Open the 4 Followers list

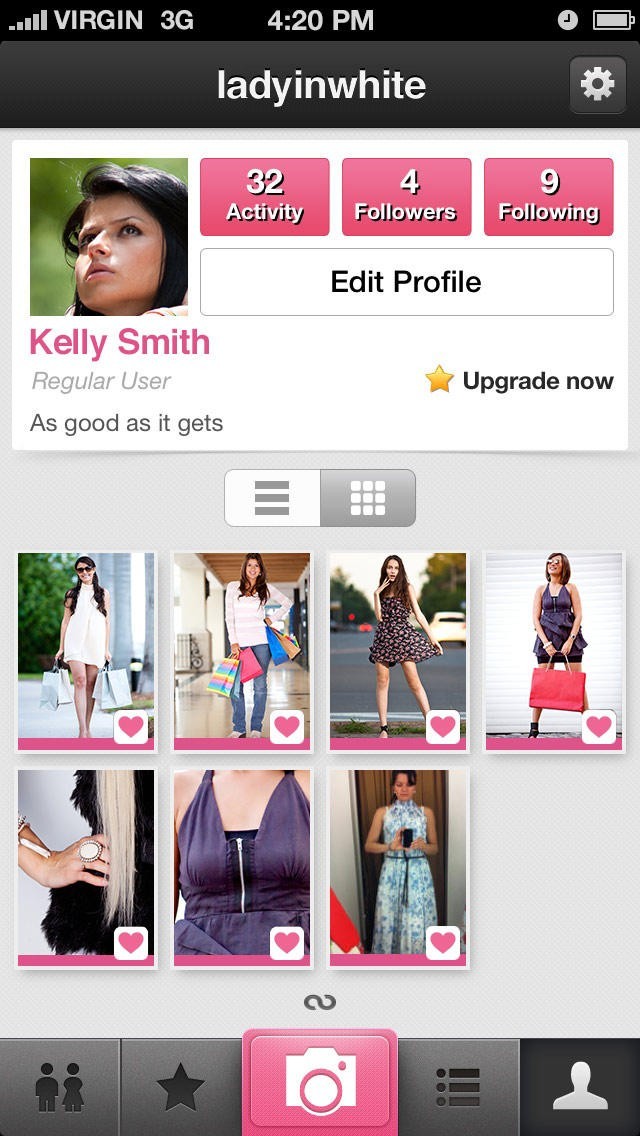click(406, 196)
